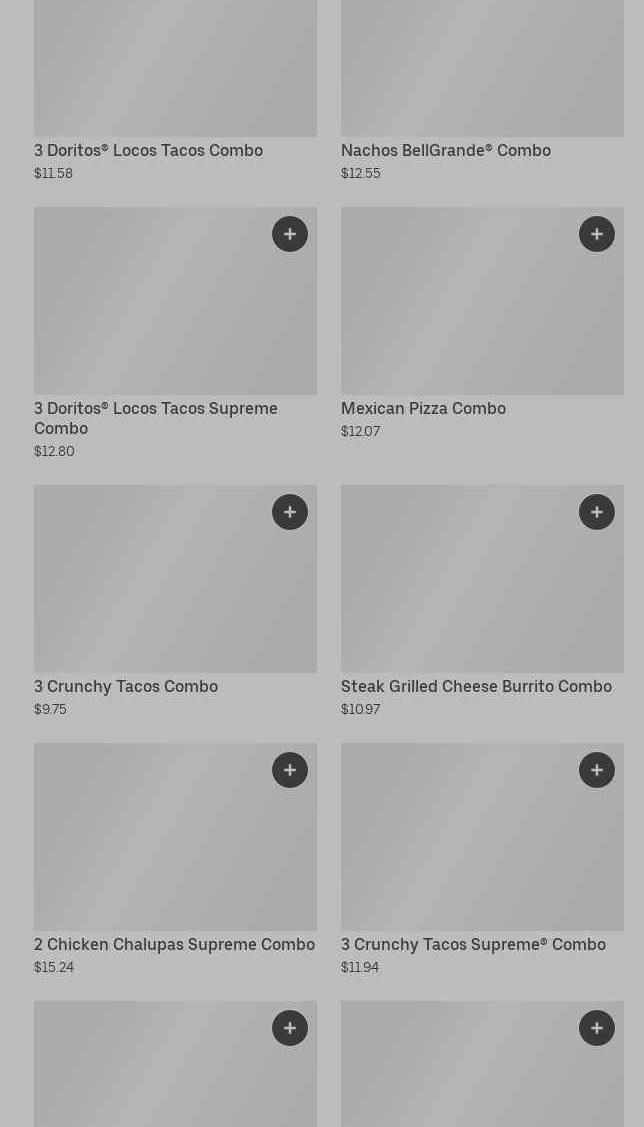Screen dimensions: 644x1127
Task: View Mexican Pizza Combo details
Action: (x=423, y=408)
